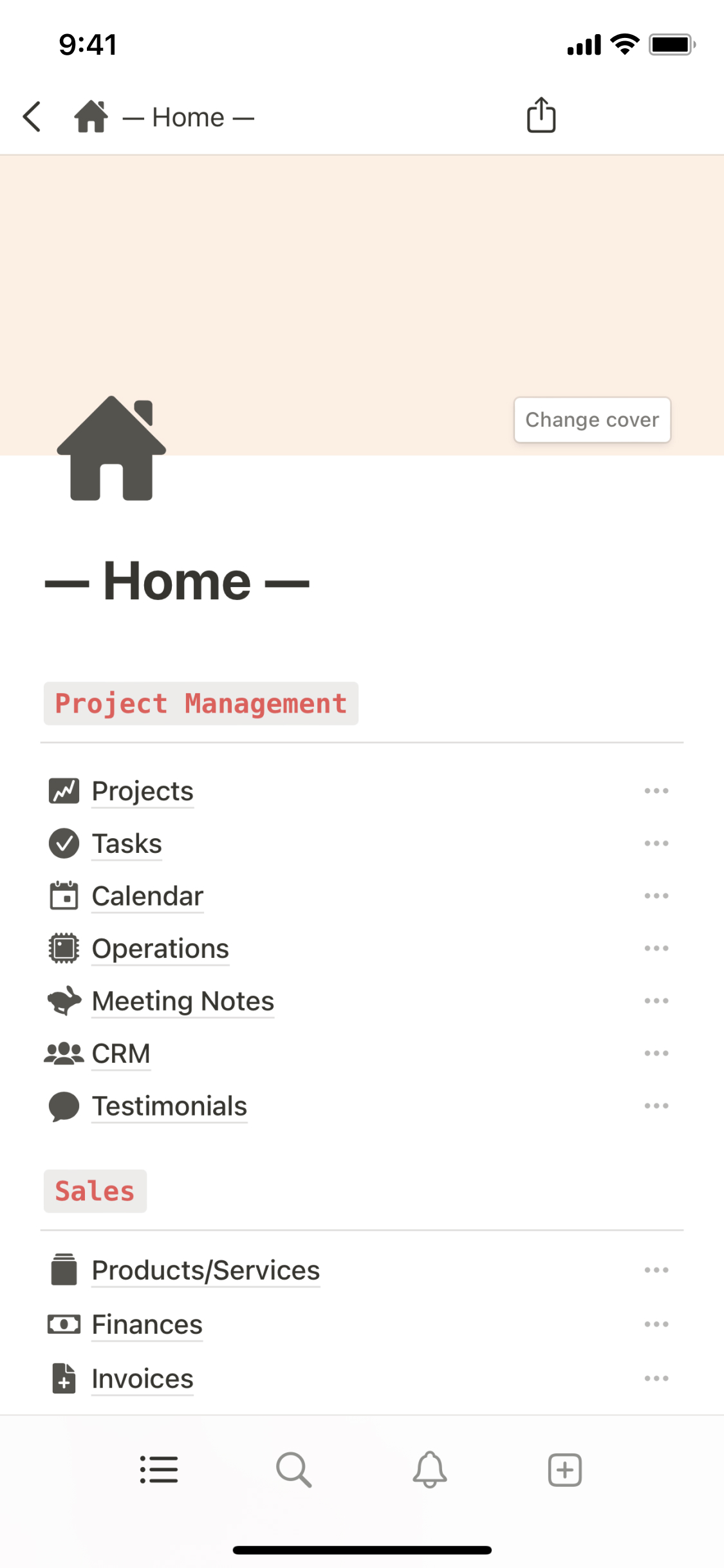Share this page via share icon
Image resolution: width=724 pixels, height=1568 pixels.
click(541, 116)
